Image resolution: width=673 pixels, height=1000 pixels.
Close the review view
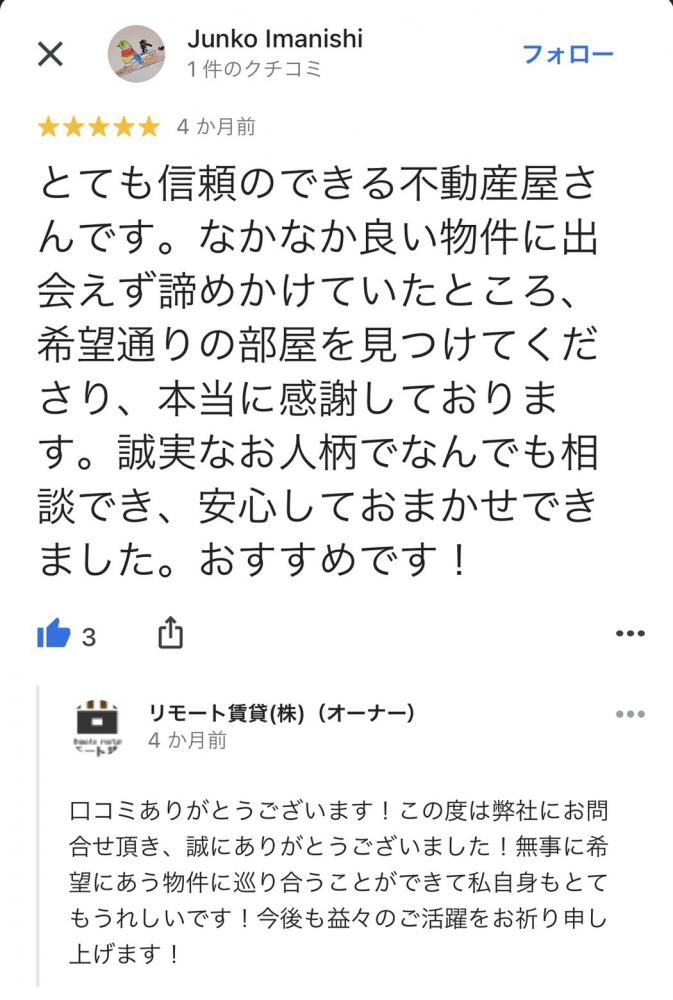(50, 54)
